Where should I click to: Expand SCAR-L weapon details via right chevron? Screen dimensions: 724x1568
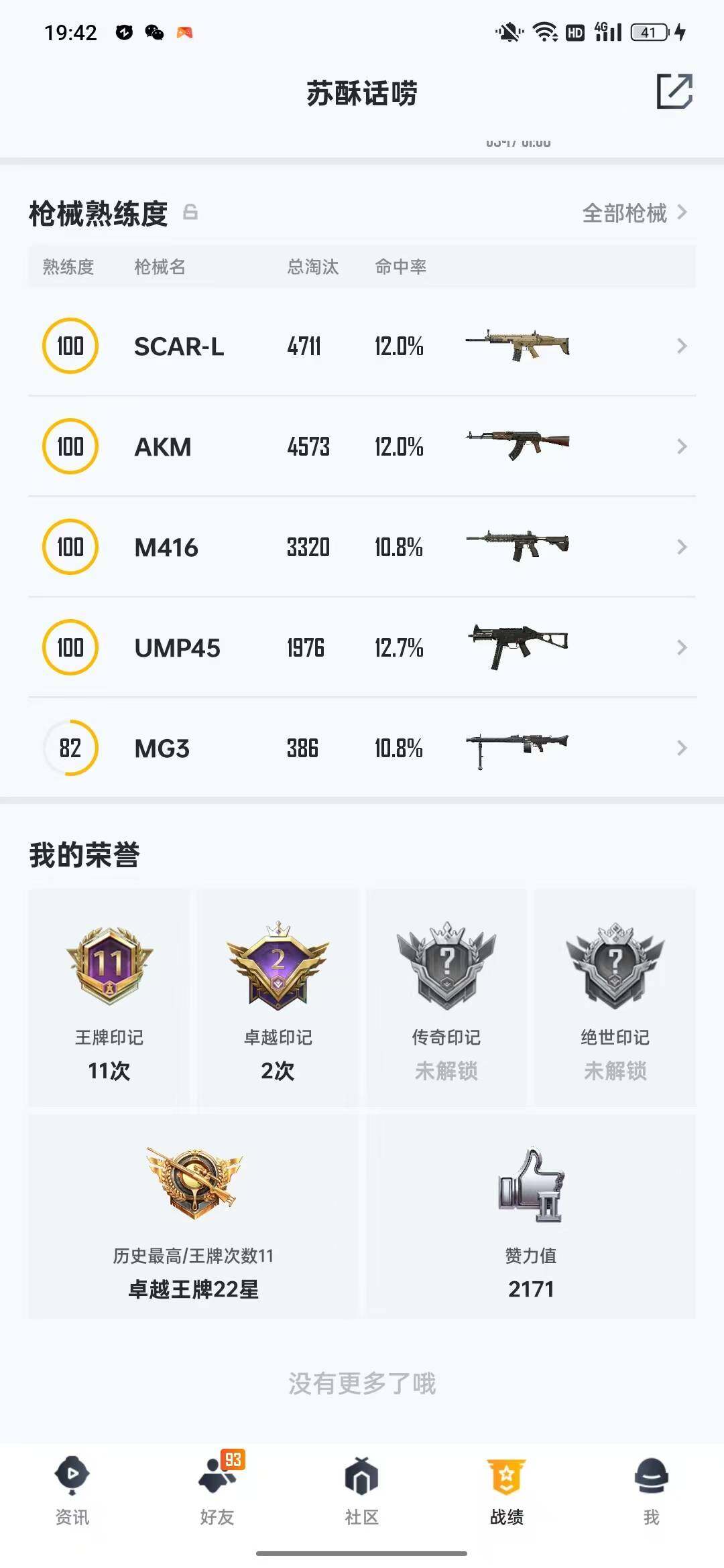[x=682, y=346]
